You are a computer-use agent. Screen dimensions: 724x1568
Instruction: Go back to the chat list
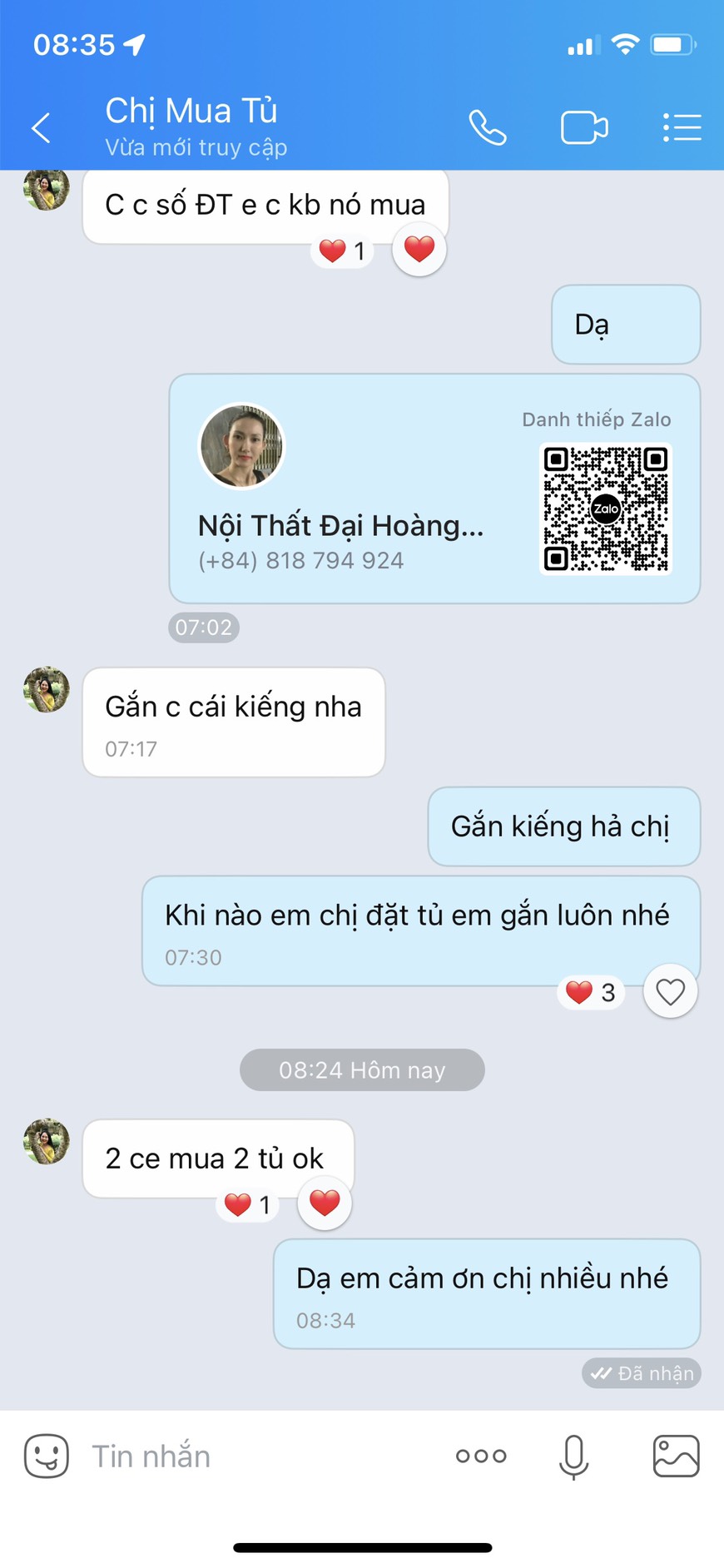(41, 128)
